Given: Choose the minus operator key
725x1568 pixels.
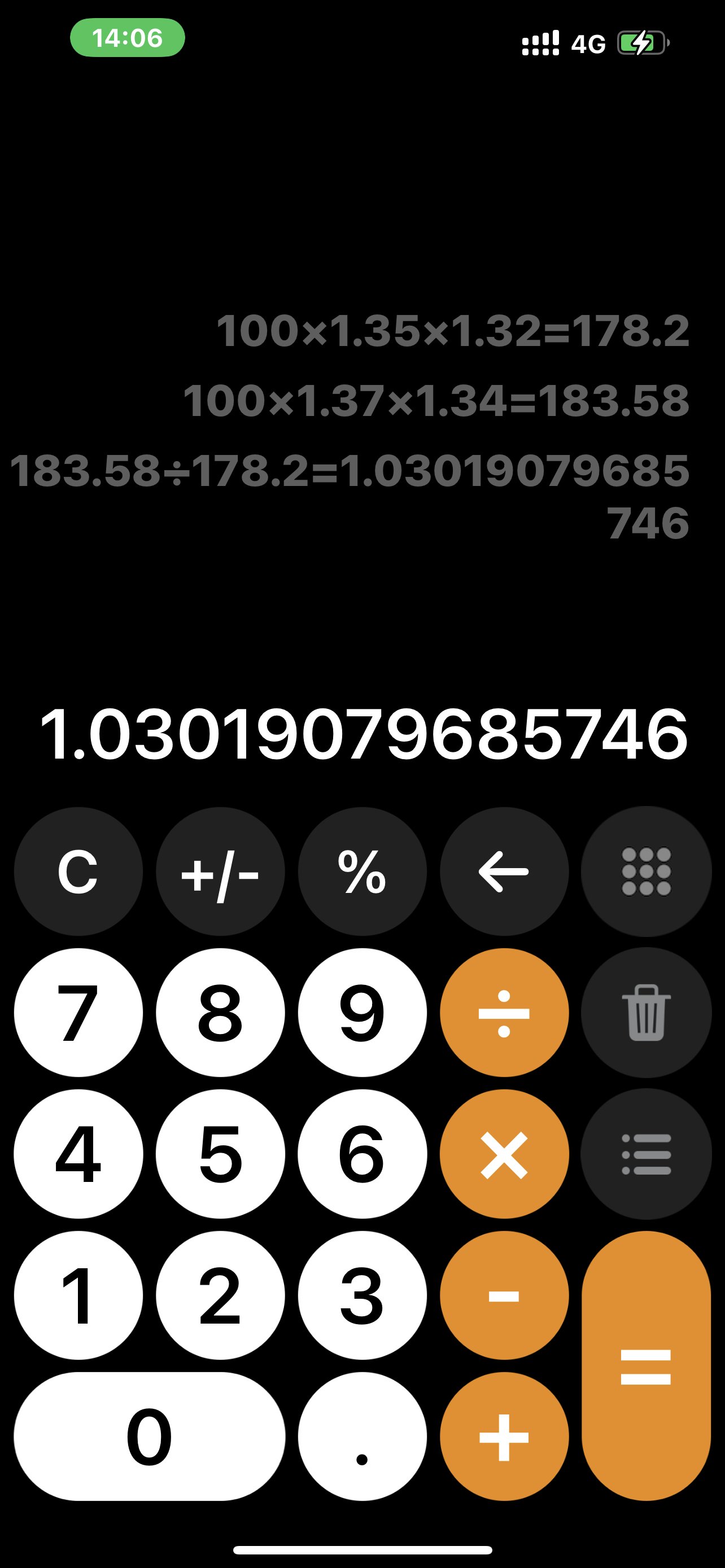Looking at the screenshot, I should click(504, 1295).
